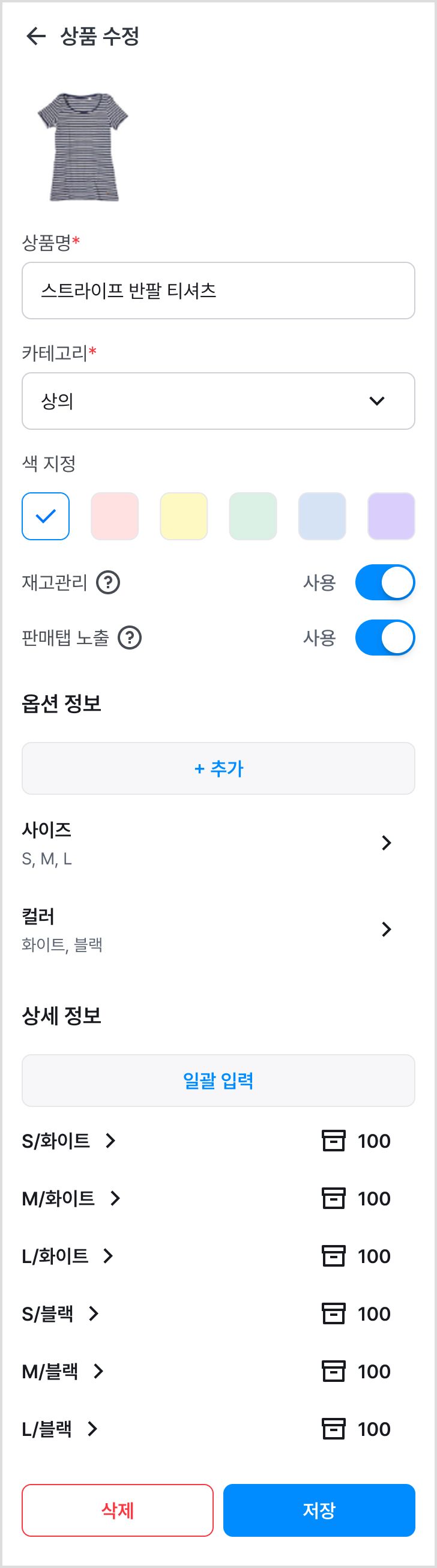The height and width of the screenshot is (1568, 437).
Task: Open the 컬러 option row
Action: point(207,929)
